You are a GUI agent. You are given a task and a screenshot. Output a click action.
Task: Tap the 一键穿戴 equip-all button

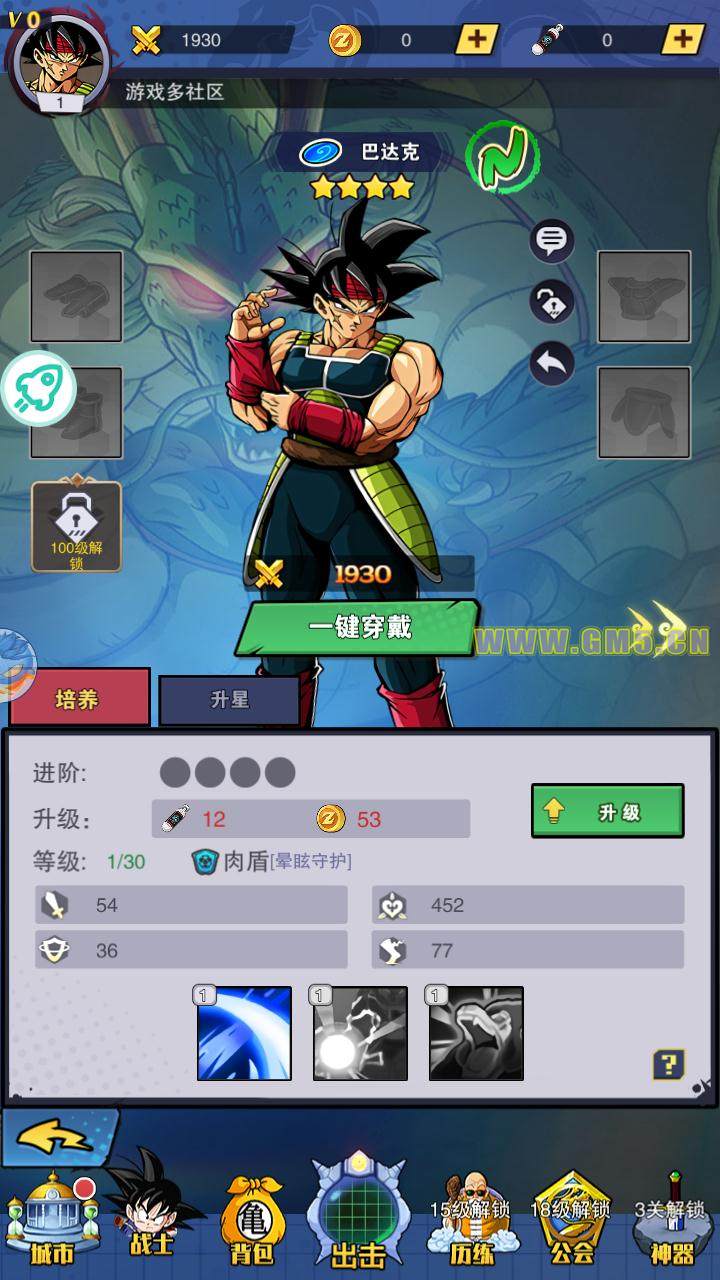(x=358, y=628)
